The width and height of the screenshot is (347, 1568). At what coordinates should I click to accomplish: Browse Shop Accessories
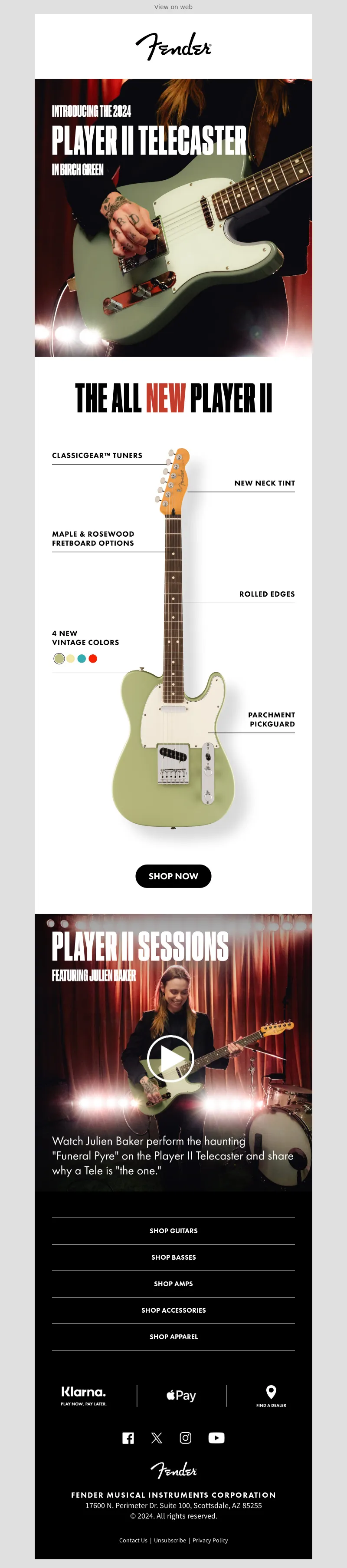173,1310
